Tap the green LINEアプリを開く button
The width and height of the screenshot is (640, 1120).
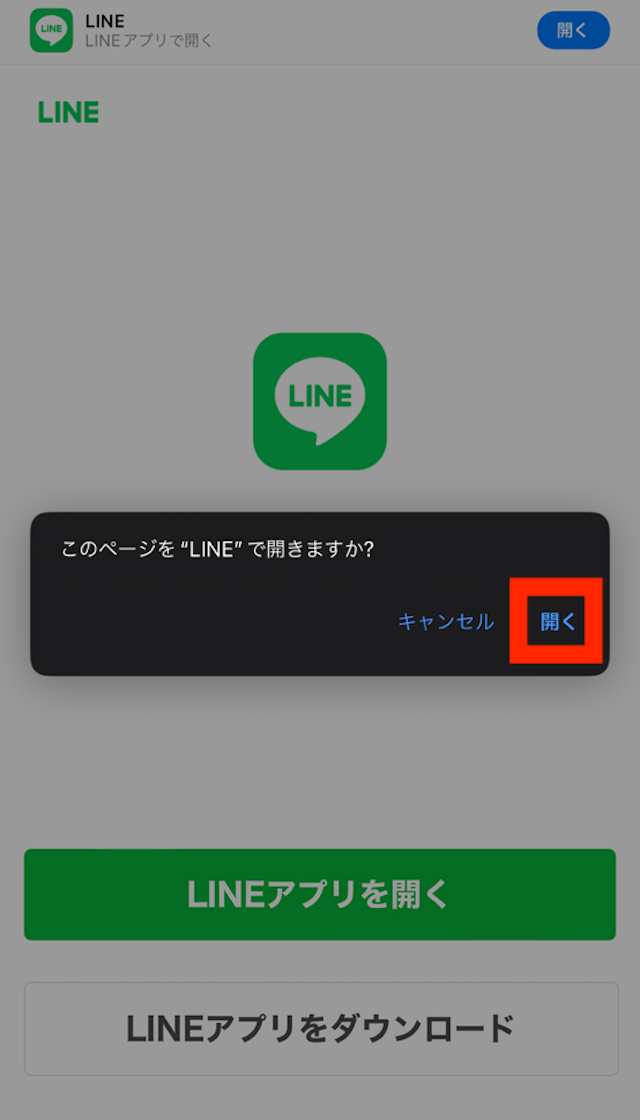(320, 894)
